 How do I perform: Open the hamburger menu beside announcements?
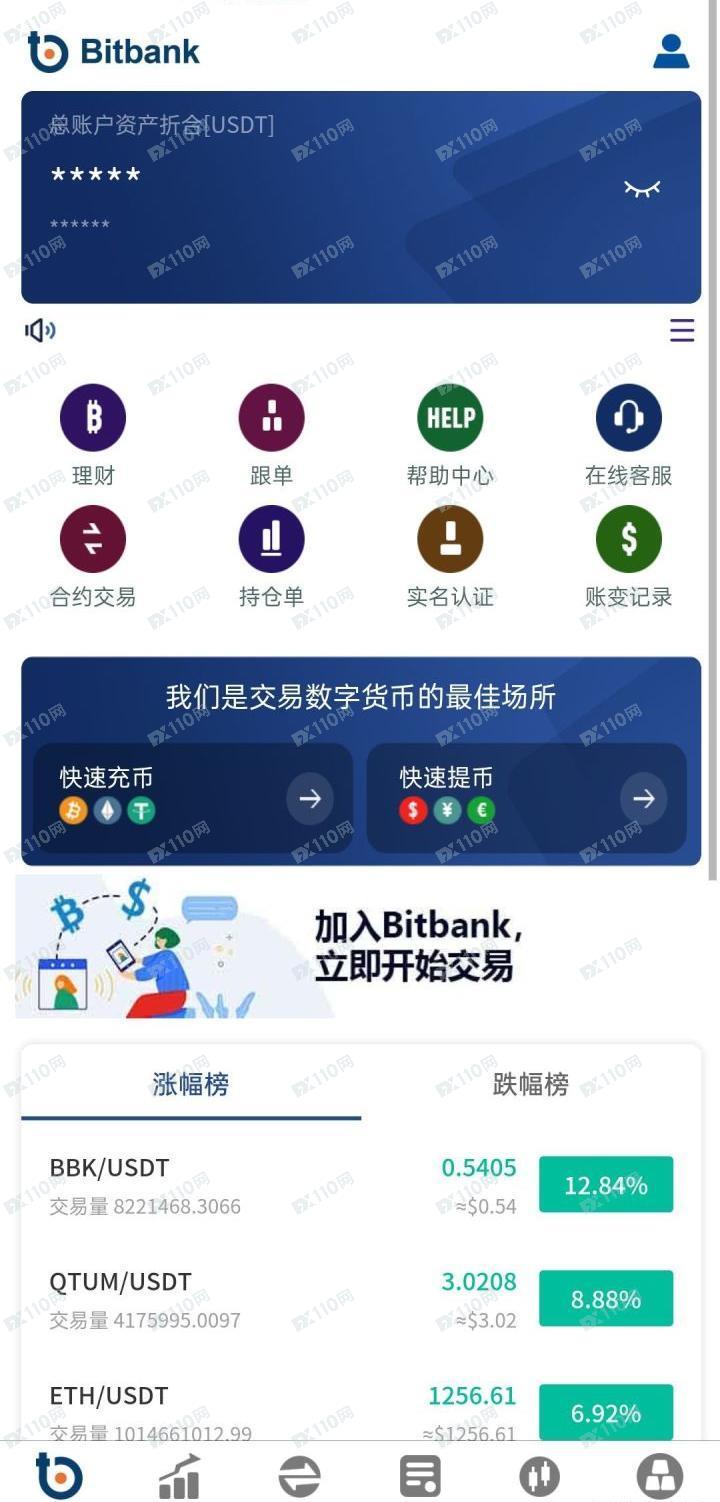[682, 330]
